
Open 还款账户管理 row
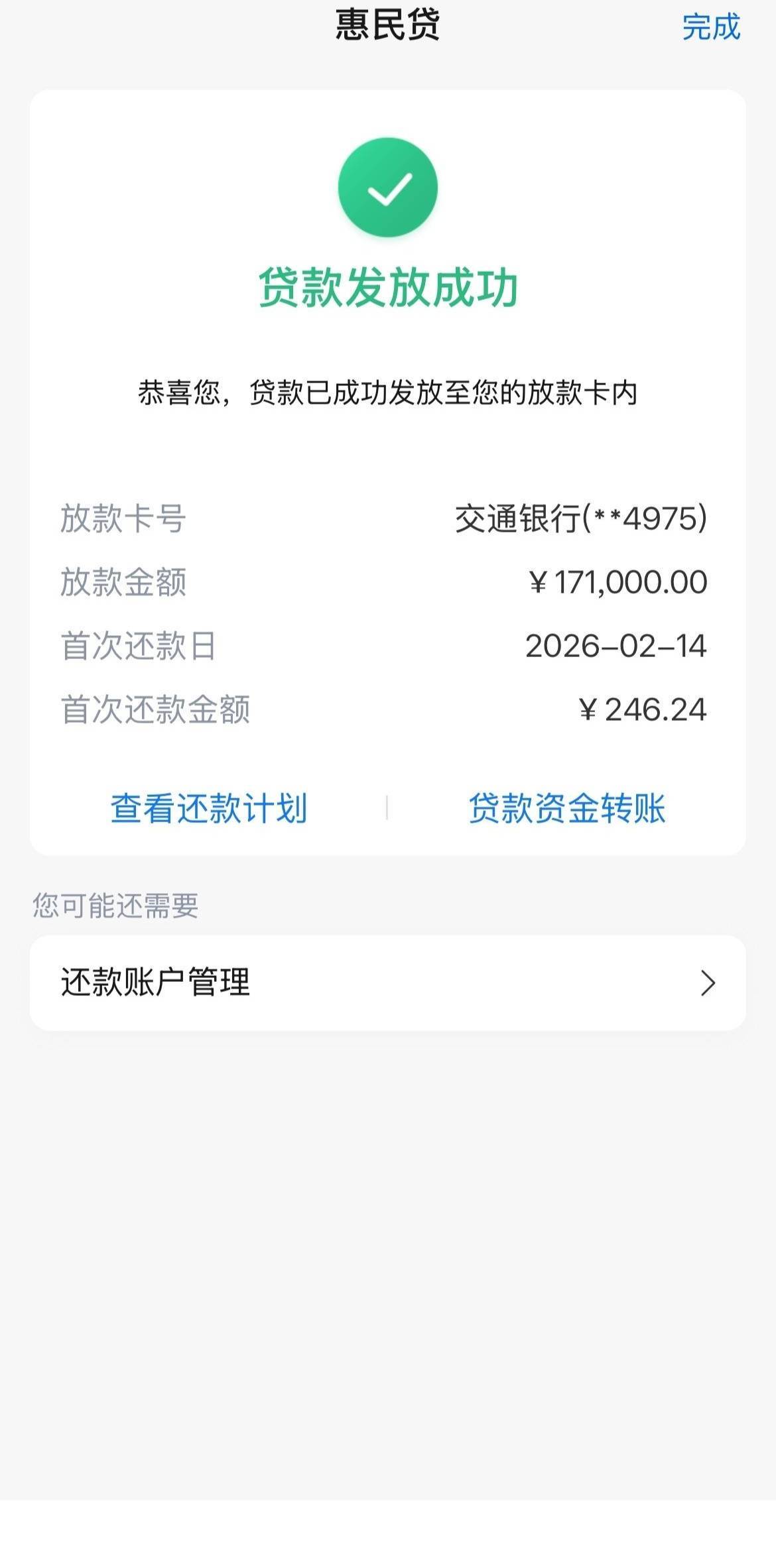click(x=387, y=983)
